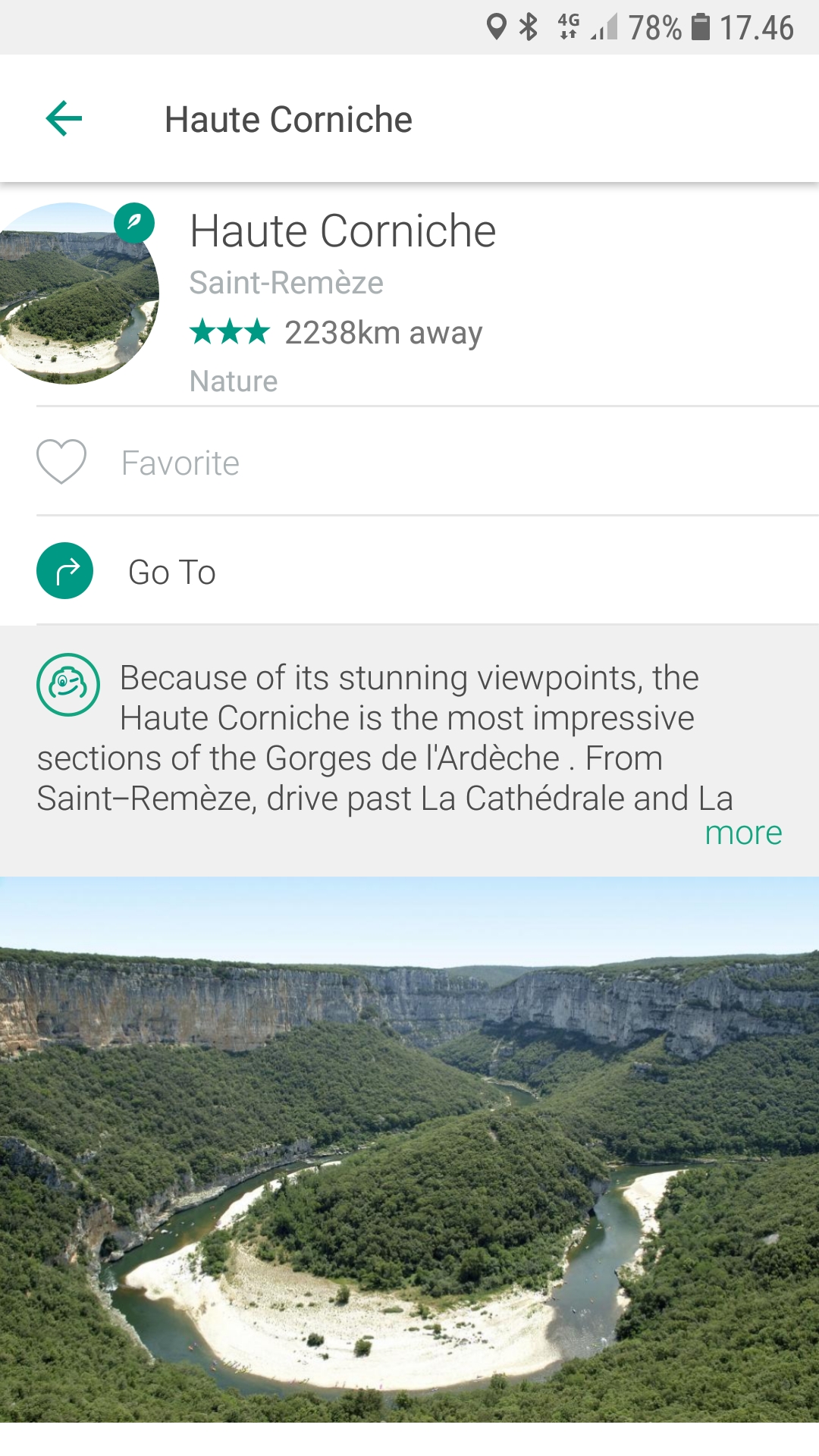
Task: Open the large Gorges de l'Ardèche photo
Action: coord(409,1149)
